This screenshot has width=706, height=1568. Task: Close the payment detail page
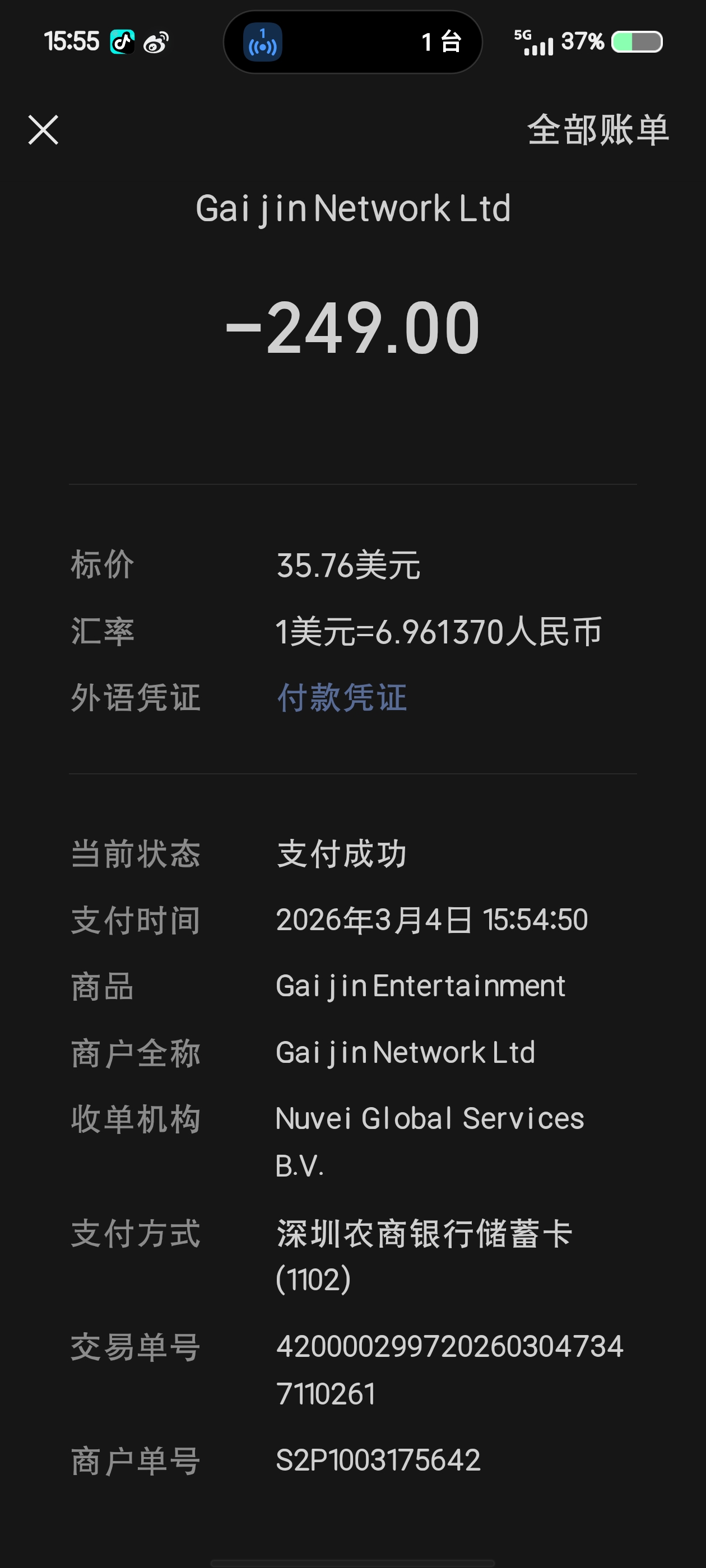click(43, 130)
